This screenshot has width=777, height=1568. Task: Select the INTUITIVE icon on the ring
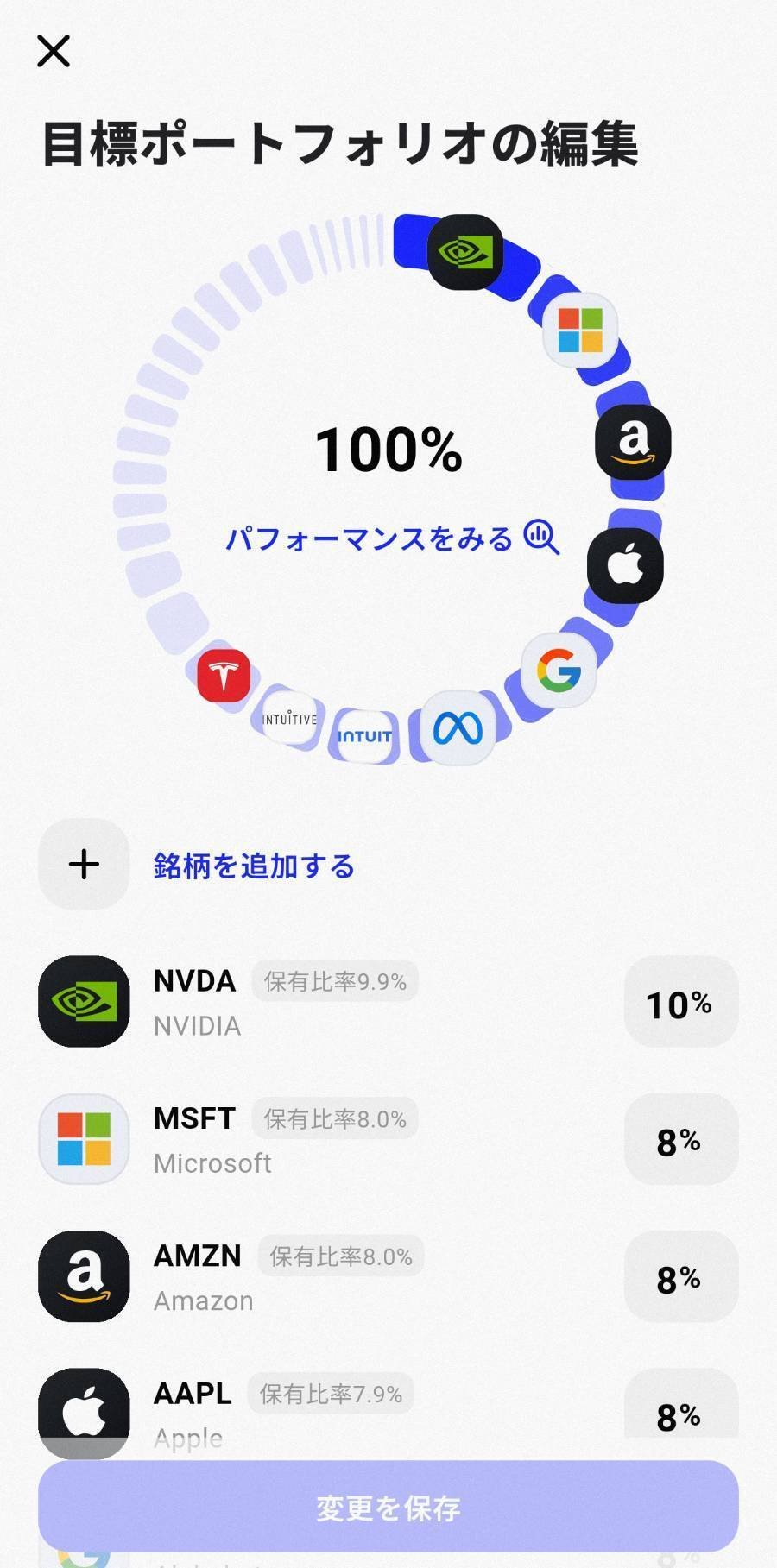[x=289, y=717]
